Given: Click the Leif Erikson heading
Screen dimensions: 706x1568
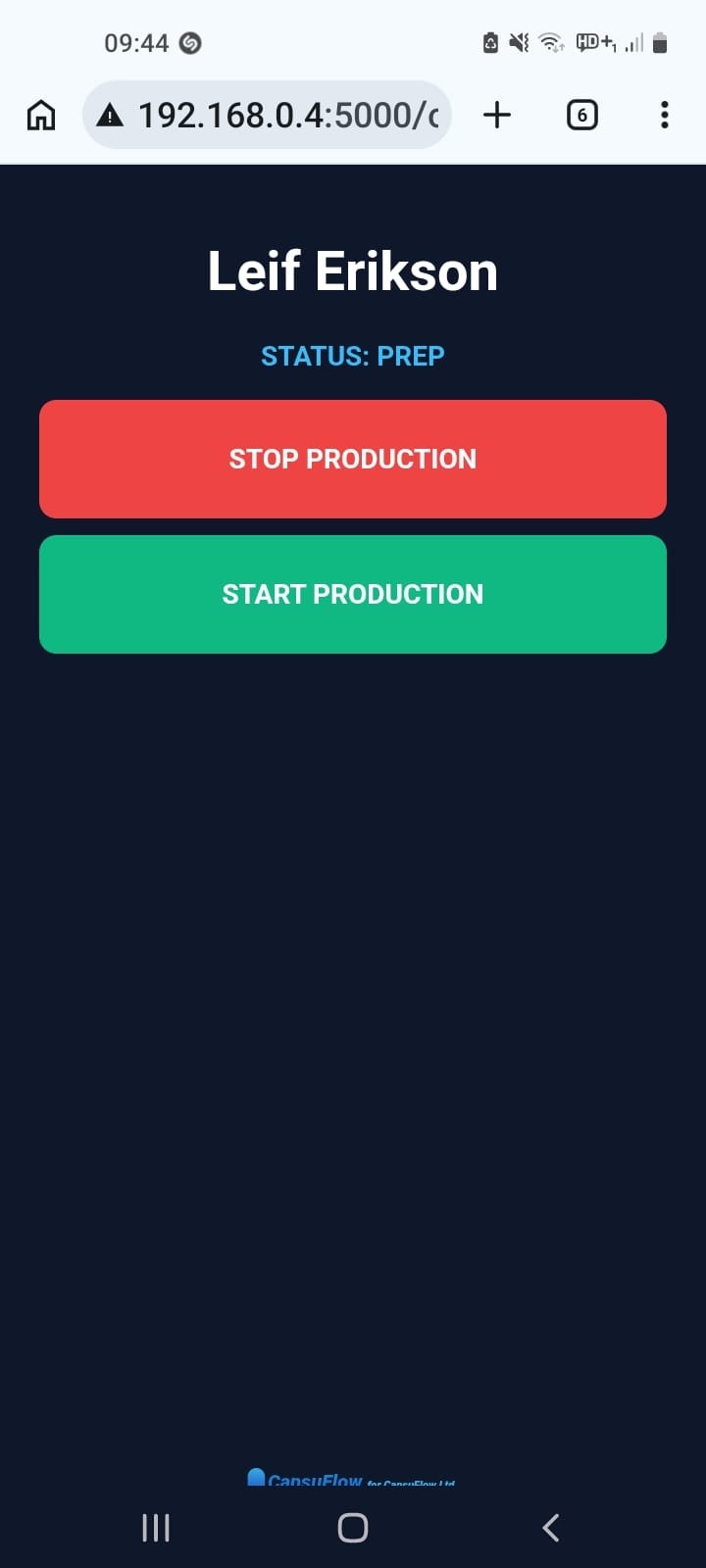Looking at the screenshot, I should click(x=352, y=271).
